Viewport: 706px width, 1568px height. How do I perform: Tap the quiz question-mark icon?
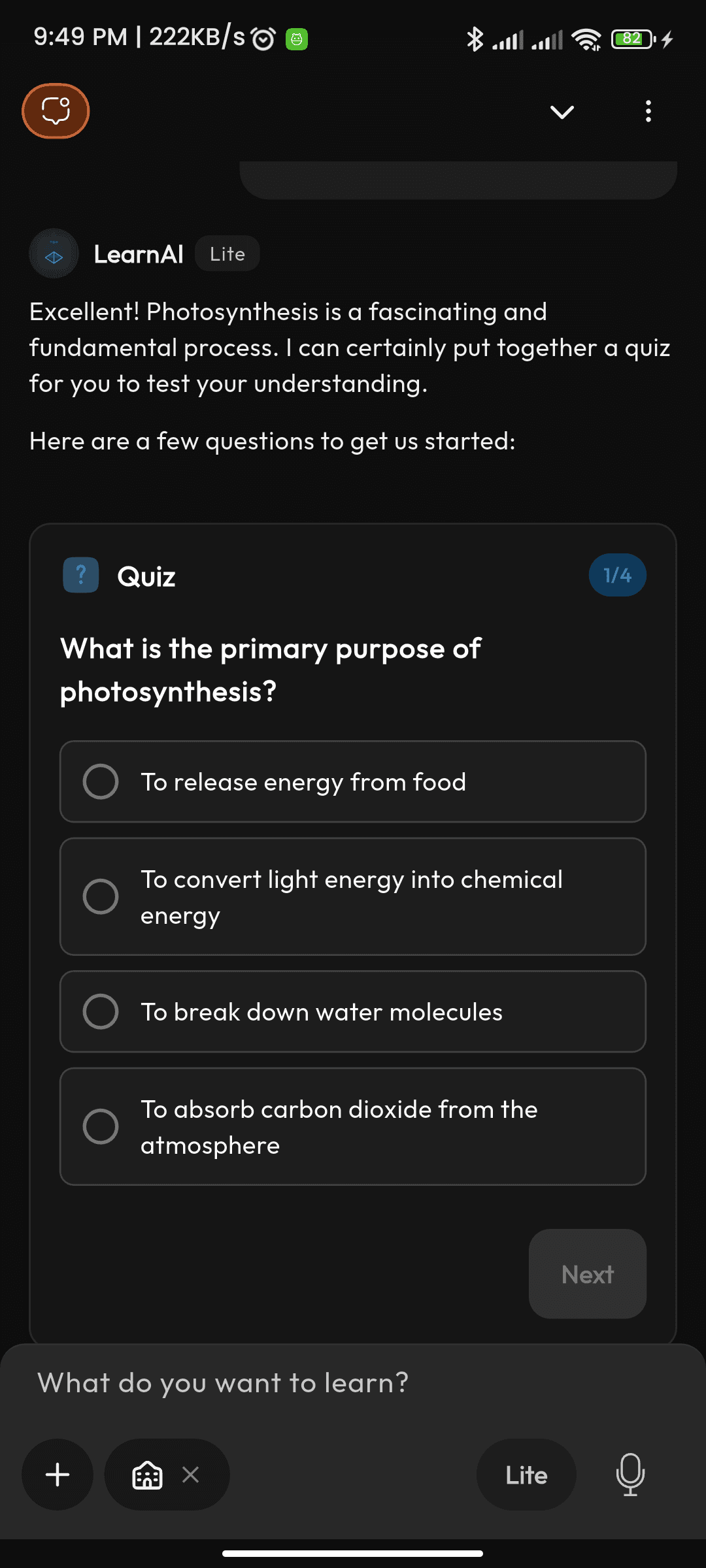pos(80,575)
